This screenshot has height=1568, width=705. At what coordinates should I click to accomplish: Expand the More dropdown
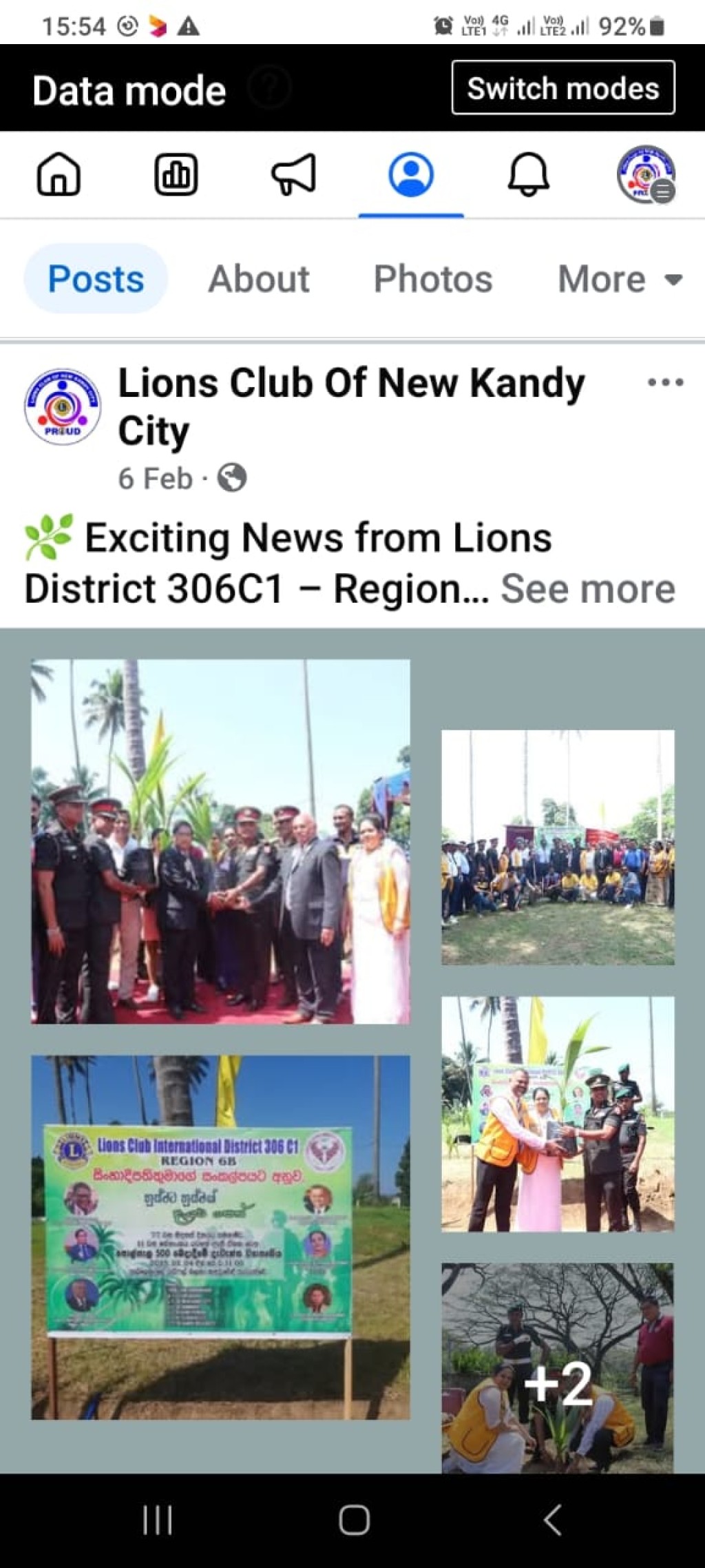[x=620, y=279]
